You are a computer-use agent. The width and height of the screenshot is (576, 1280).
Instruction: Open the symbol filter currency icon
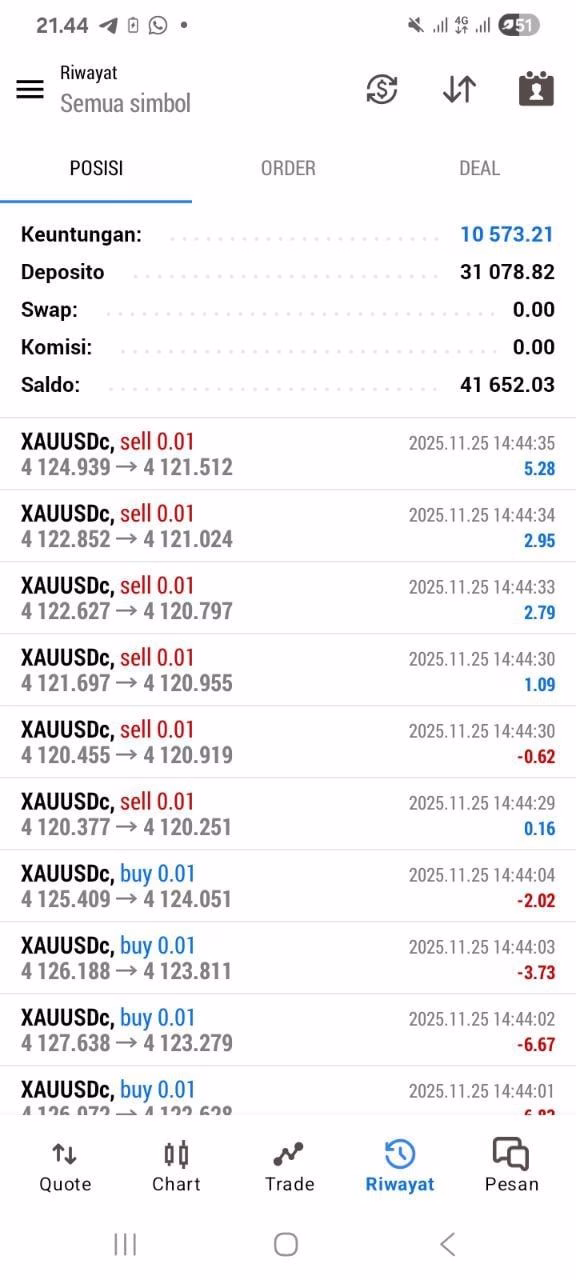pyautogui.click(x=382, y=89)
